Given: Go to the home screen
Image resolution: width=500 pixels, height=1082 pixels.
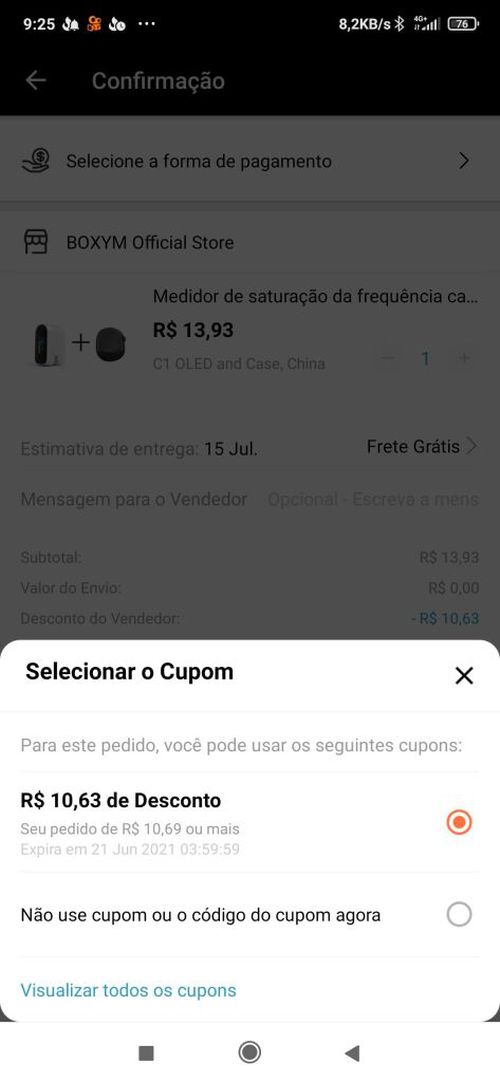Looking at the screenshot, I should (249, 1052).
